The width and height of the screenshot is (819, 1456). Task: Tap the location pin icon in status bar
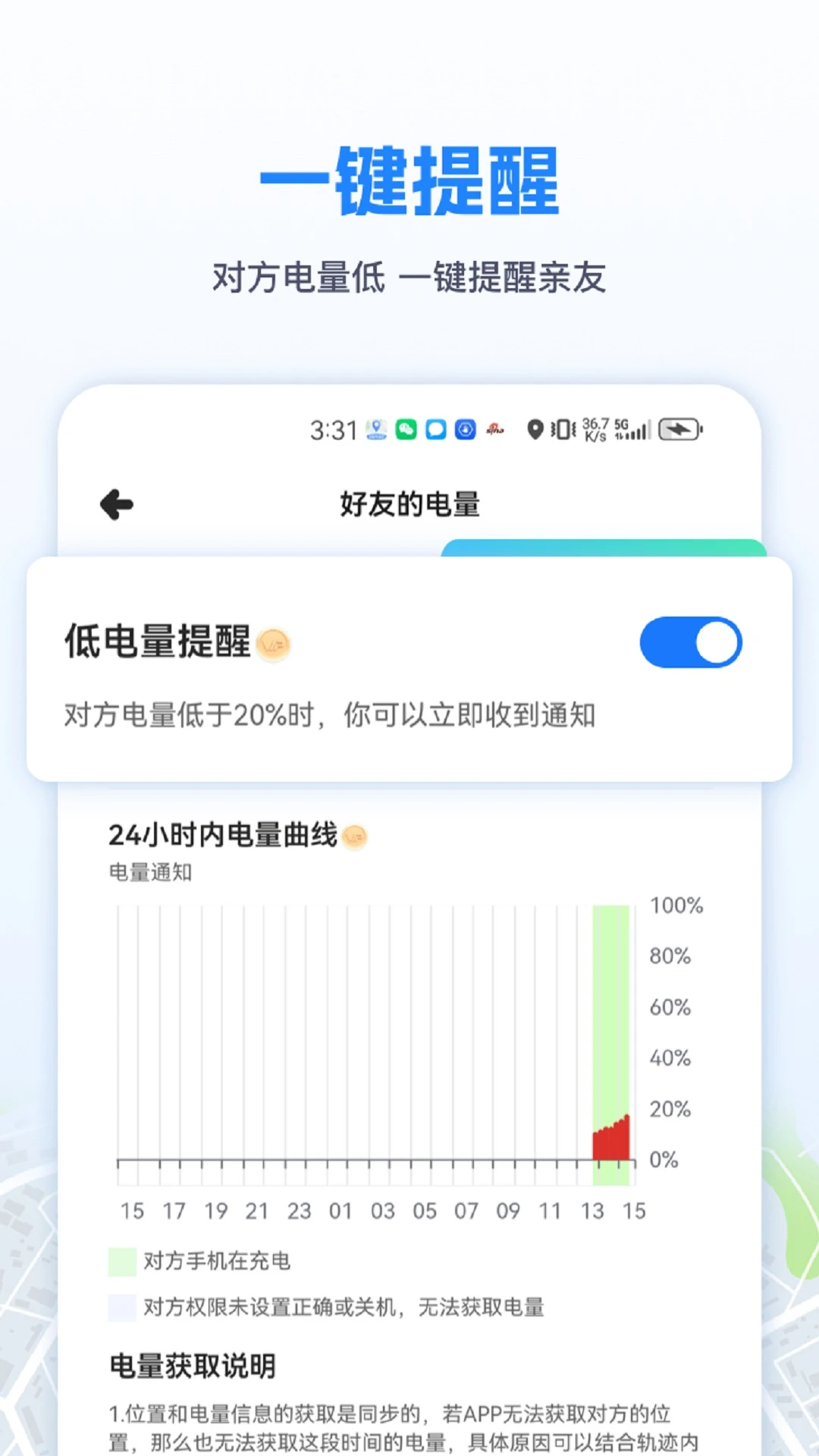[x=536, y=428]
